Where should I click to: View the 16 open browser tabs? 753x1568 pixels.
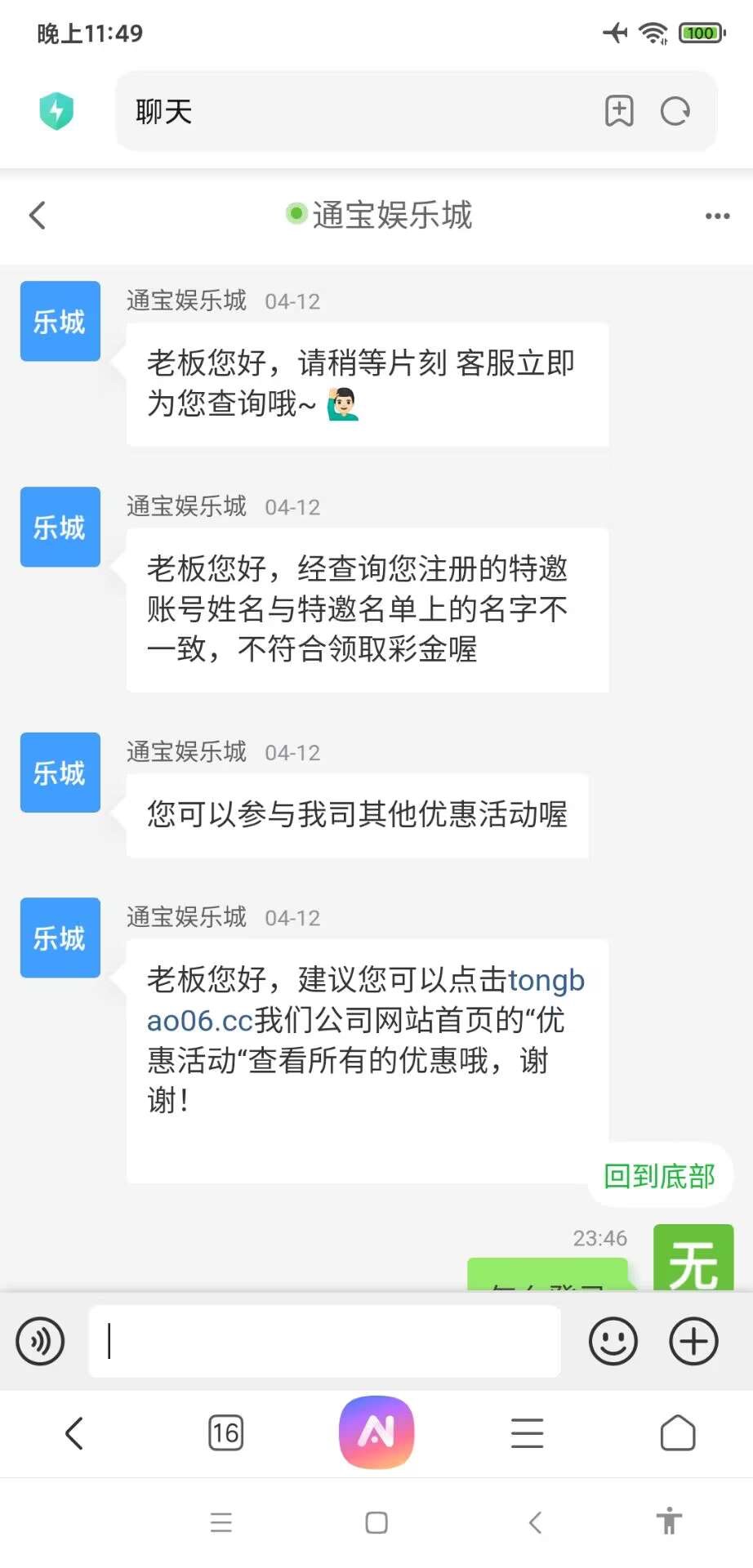click(225, 1433)
